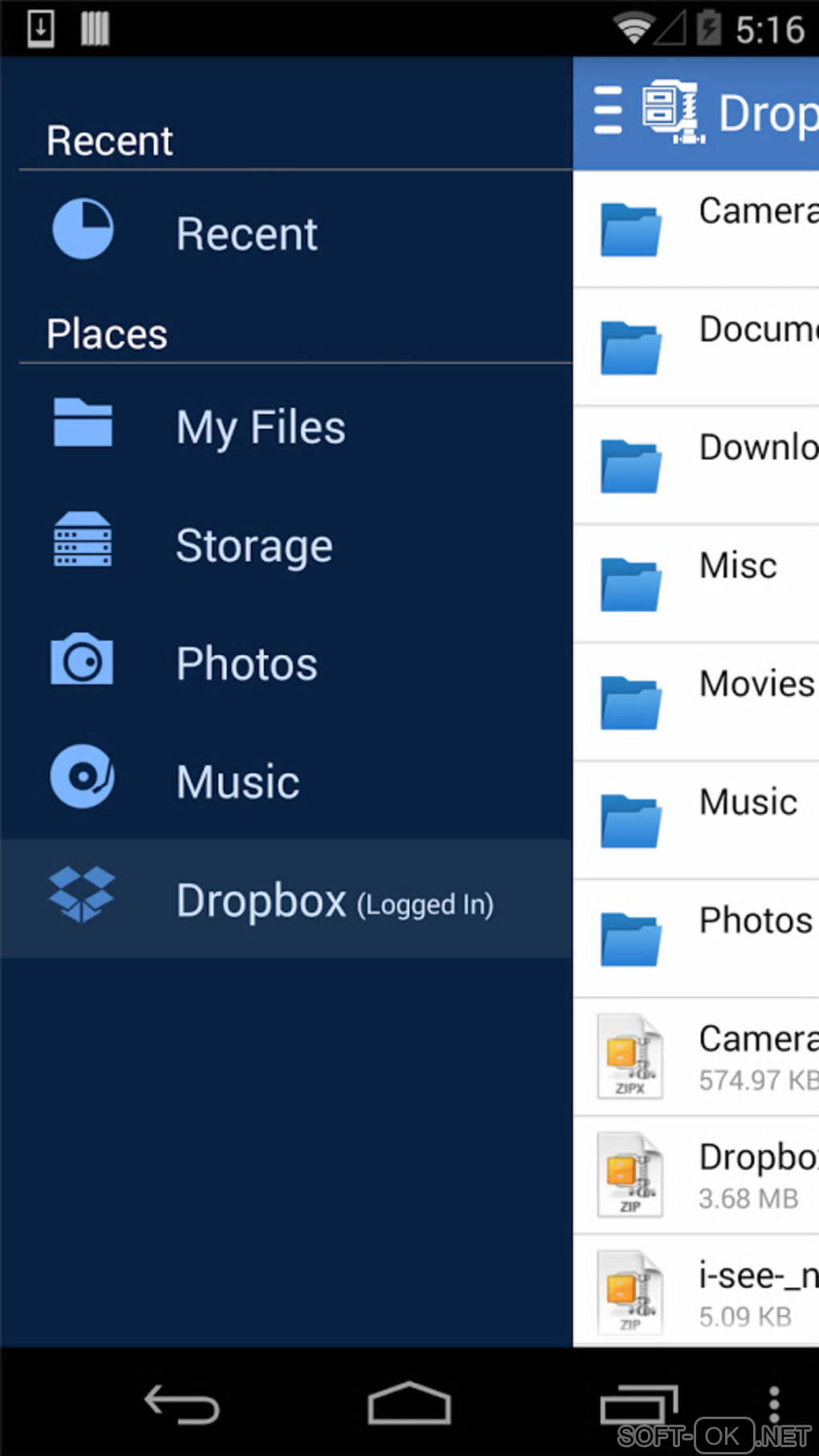819x1456 pixels.
Task: Open the 3.68 MB Dropbox zip file
Action: coord(695,1174)
